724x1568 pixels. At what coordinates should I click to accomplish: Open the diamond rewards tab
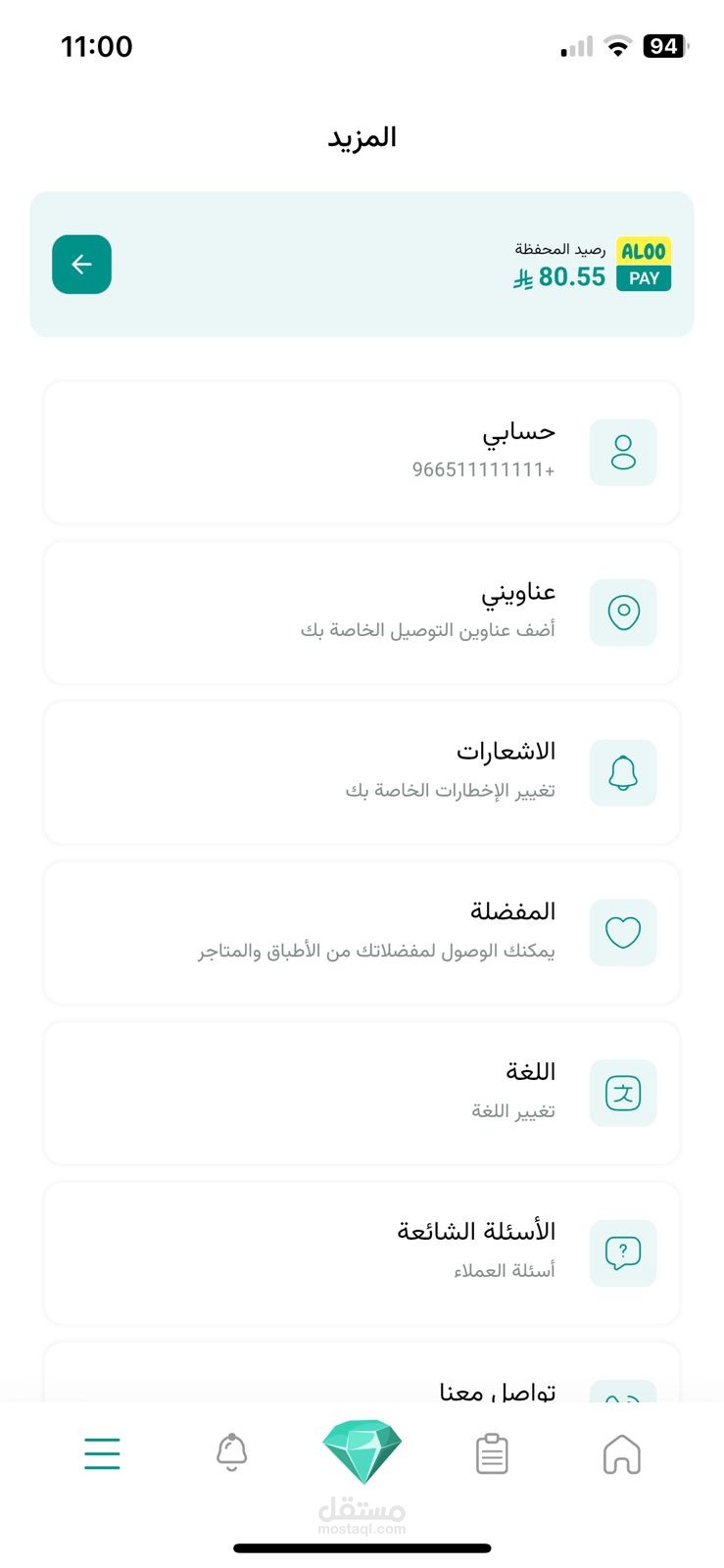tap(362, 1448)
